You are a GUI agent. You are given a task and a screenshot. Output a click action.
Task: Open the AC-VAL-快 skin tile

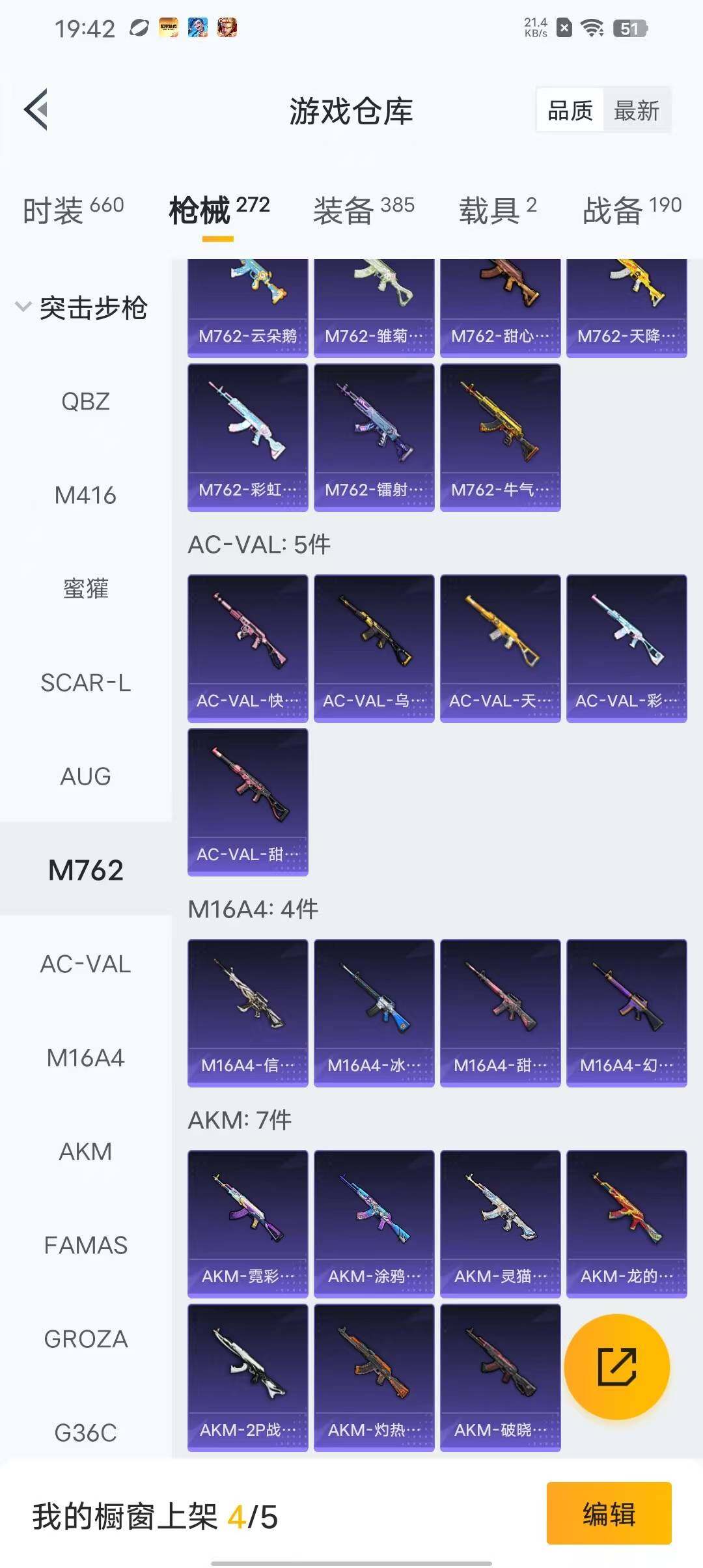[x=247, y=648]
